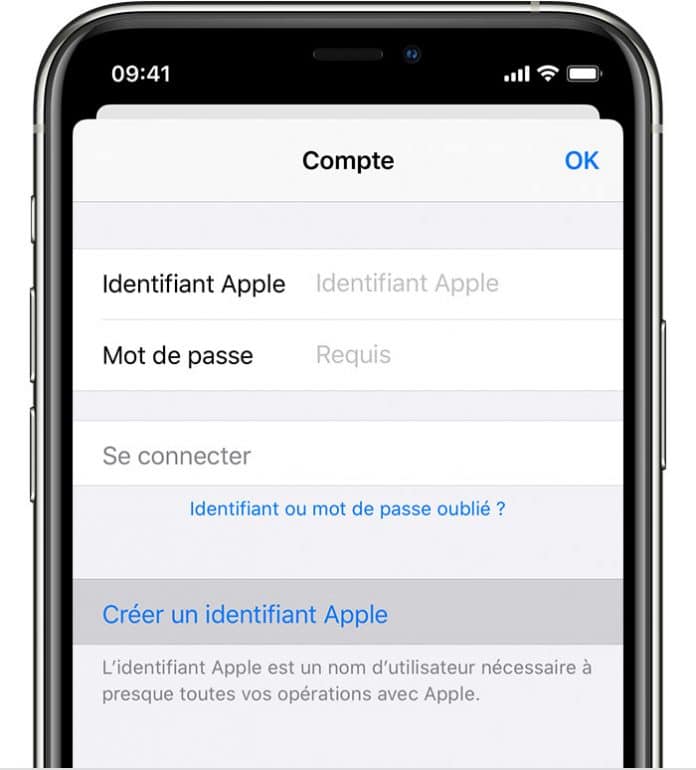Select the Mot de passe field
Screen dimensions: 696x770
440,355
